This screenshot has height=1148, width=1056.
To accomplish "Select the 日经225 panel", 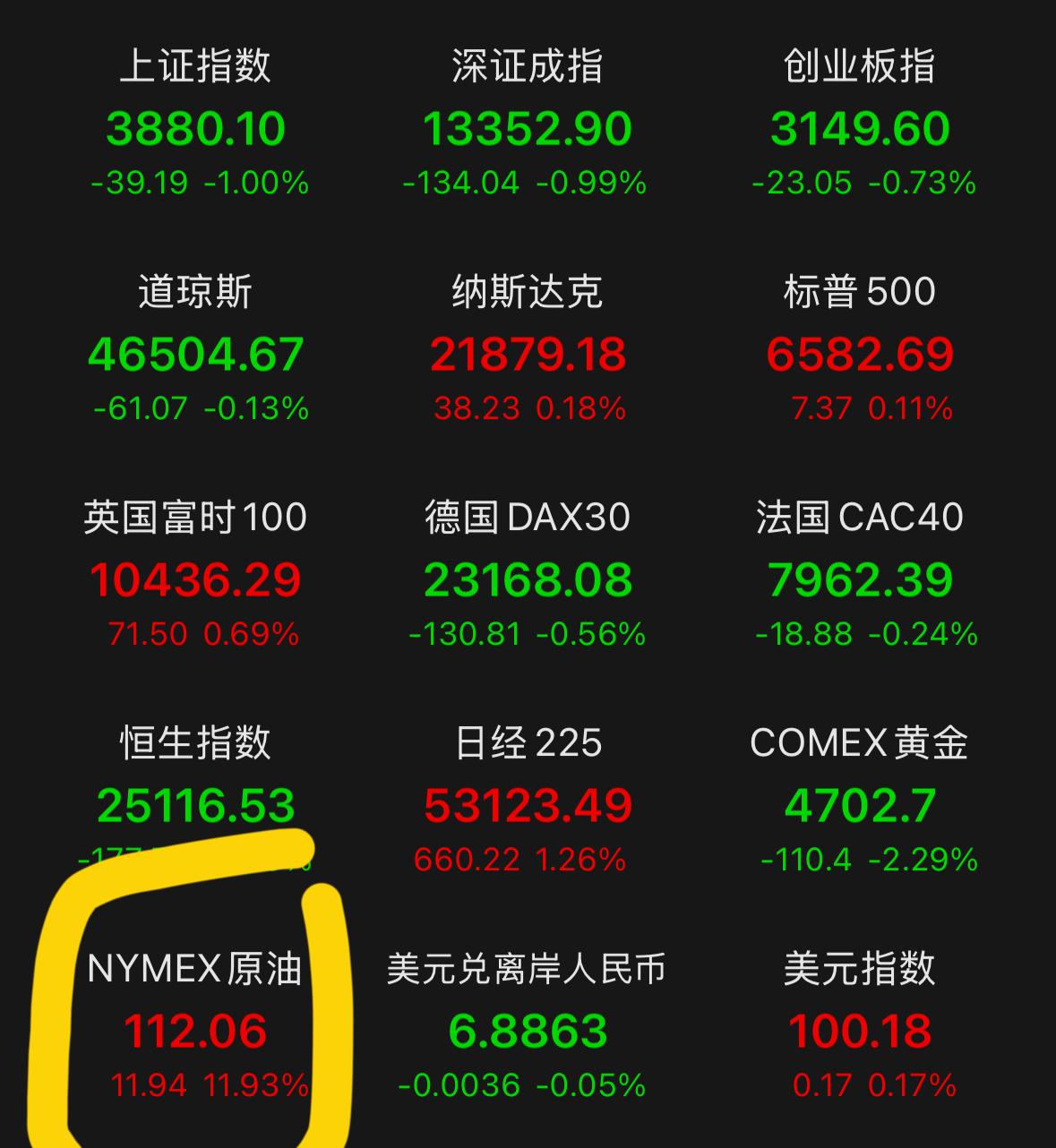I will [x=528, y=742].
